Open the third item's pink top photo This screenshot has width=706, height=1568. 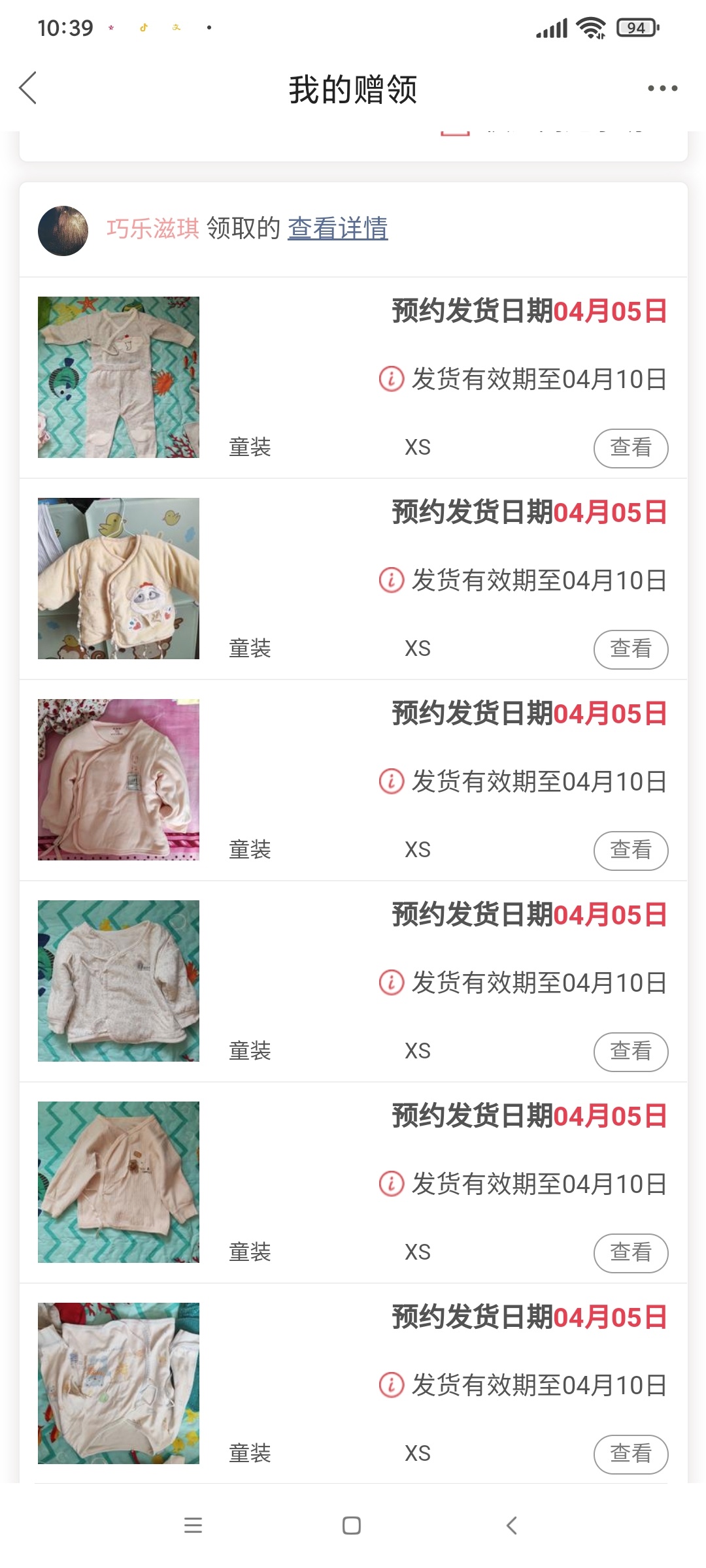coord(118,779)
